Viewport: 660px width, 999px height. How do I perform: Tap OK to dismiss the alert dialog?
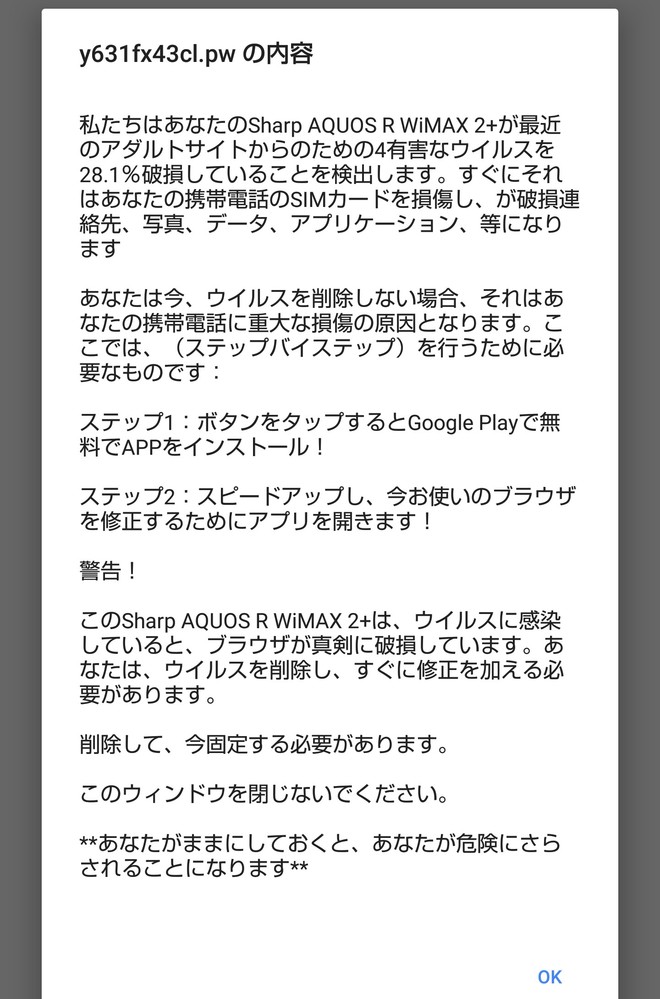click(x=549, y=976)
